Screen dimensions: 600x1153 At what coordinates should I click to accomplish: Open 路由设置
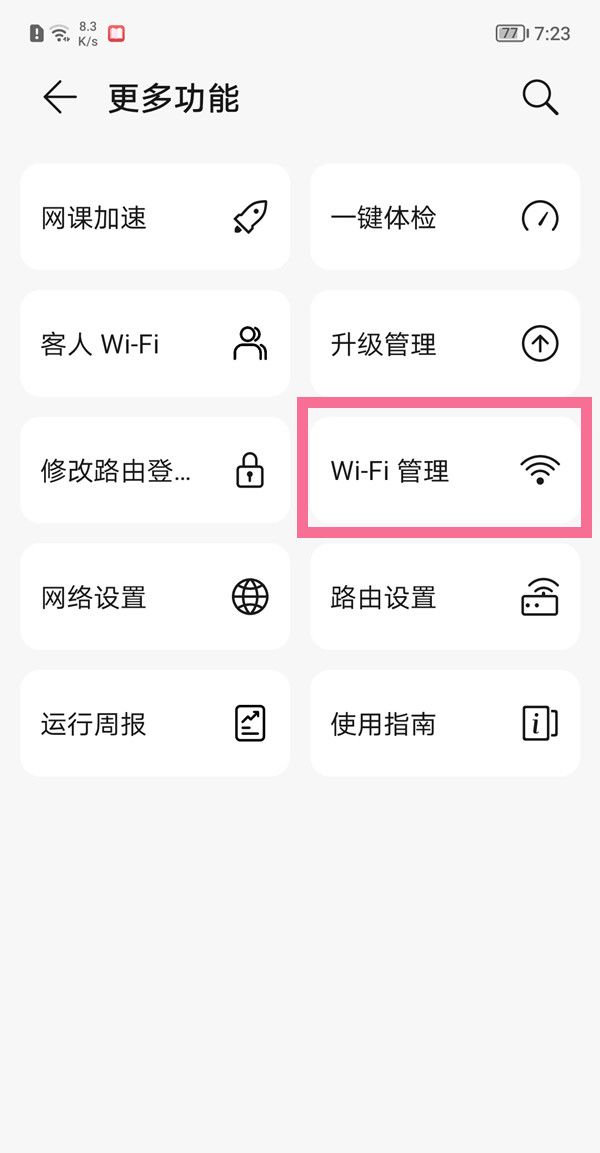coord(445,597)
